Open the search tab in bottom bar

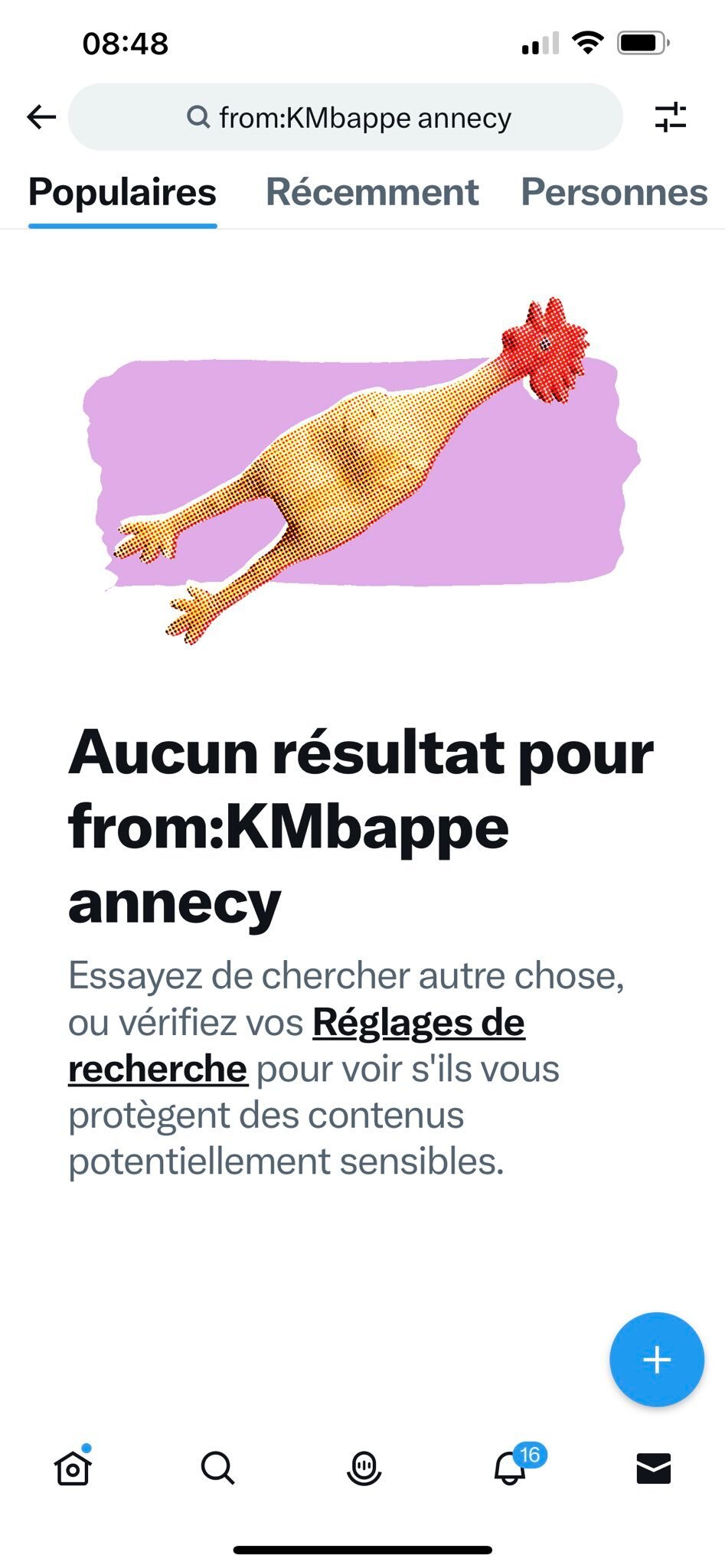tap(218, 1468)
